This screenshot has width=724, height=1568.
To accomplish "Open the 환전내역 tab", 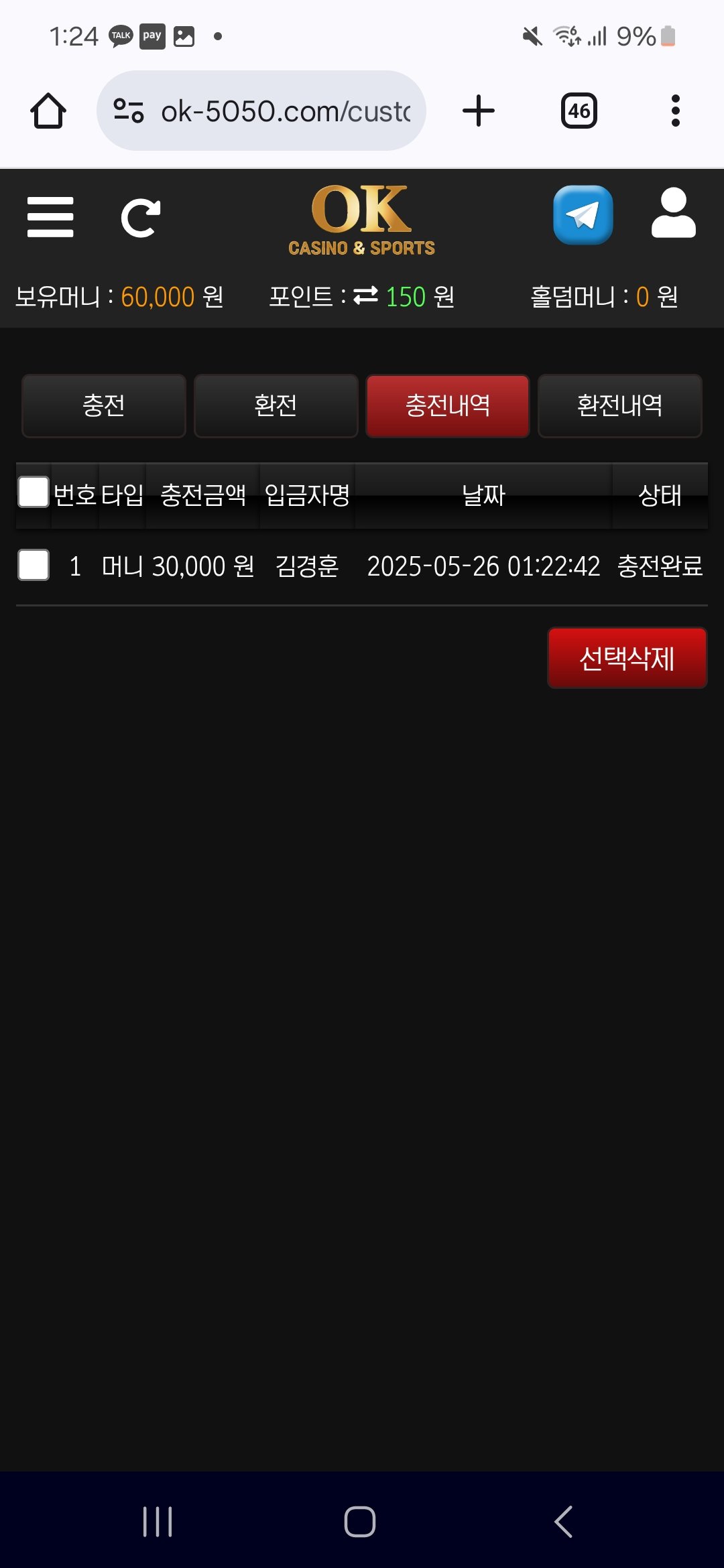I will pyautogui.click(x=619, y=405).
